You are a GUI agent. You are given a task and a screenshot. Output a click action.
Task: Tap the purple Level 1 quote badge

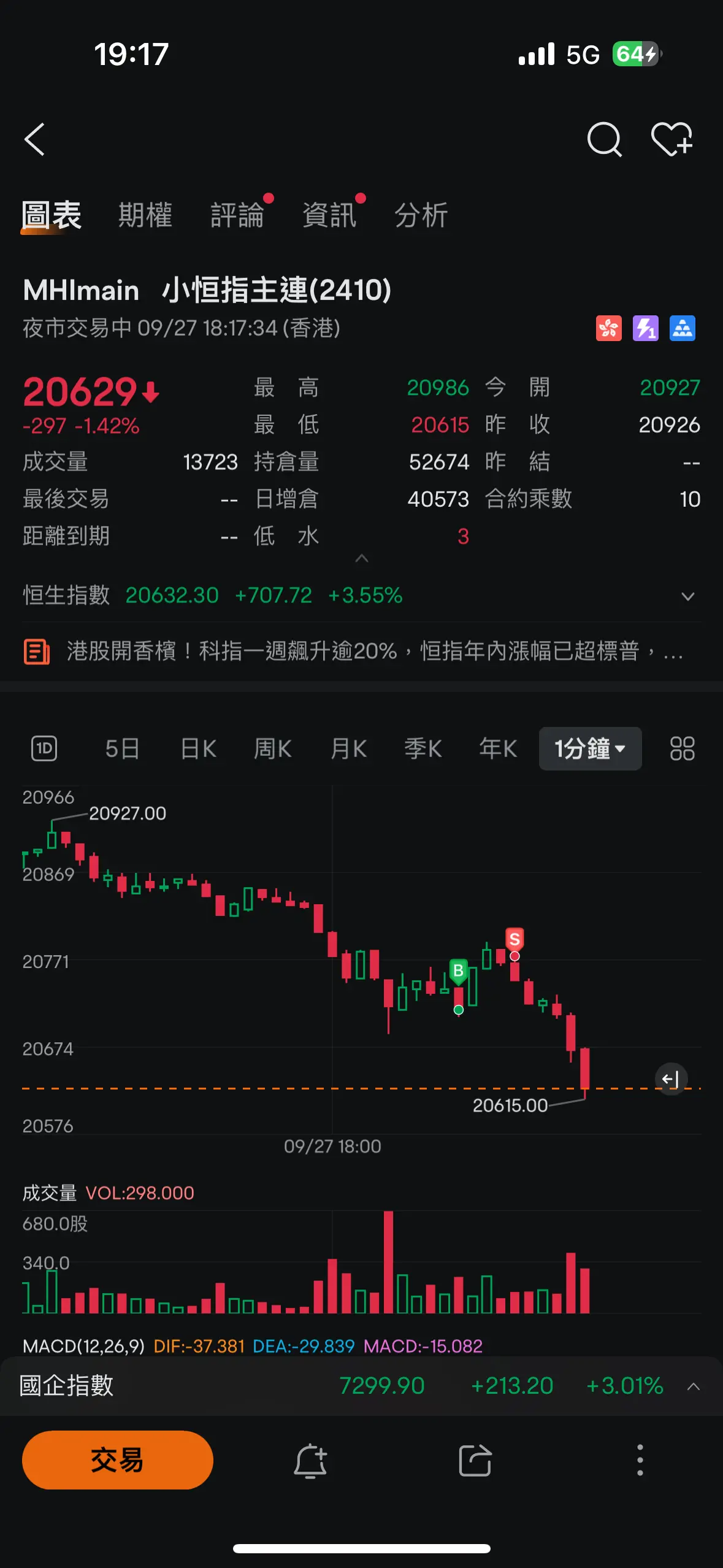click(x=645, y=329)
